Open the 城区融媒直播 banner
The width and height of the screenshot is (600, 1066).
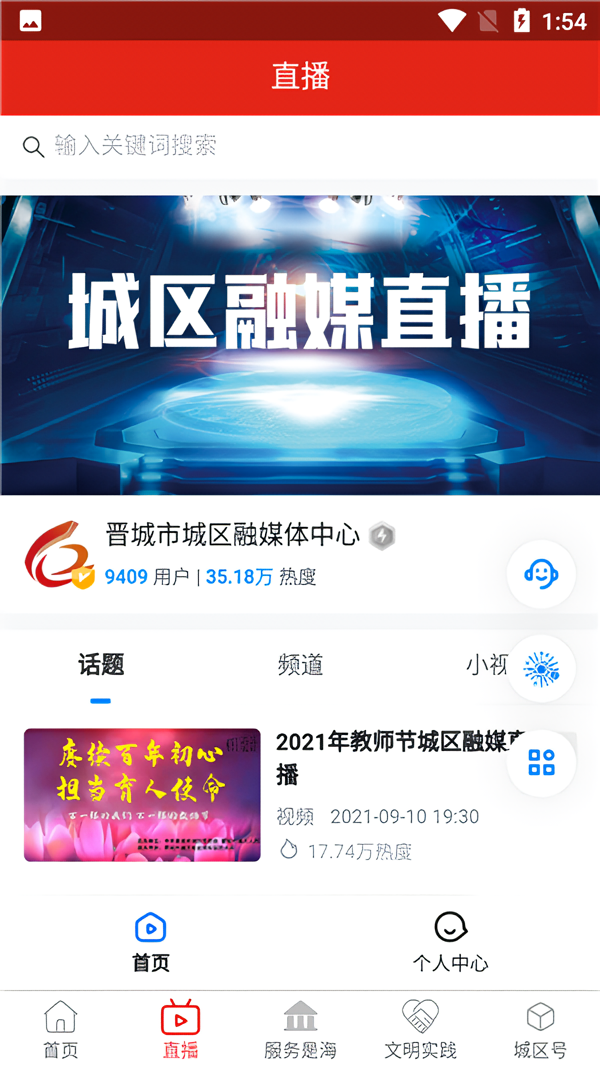point(300,344)
